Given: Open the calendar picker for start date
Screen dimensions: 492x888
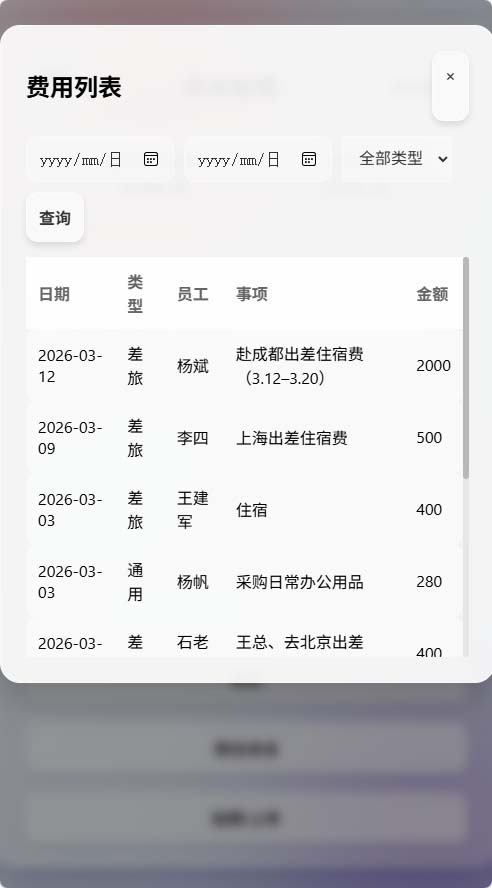Looking at the screenshot, I should click(x=151, y=159).
